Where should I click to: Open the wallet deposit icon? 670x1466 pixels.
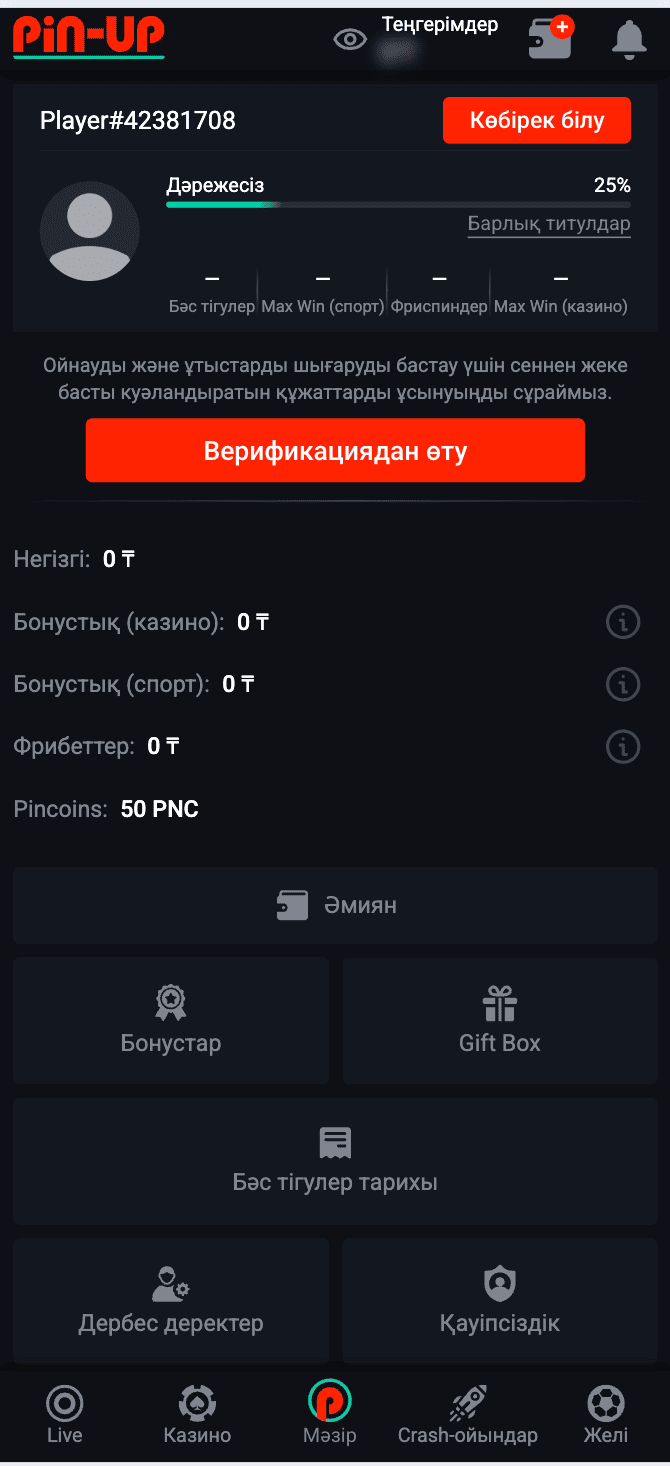(x=550, y=39)
